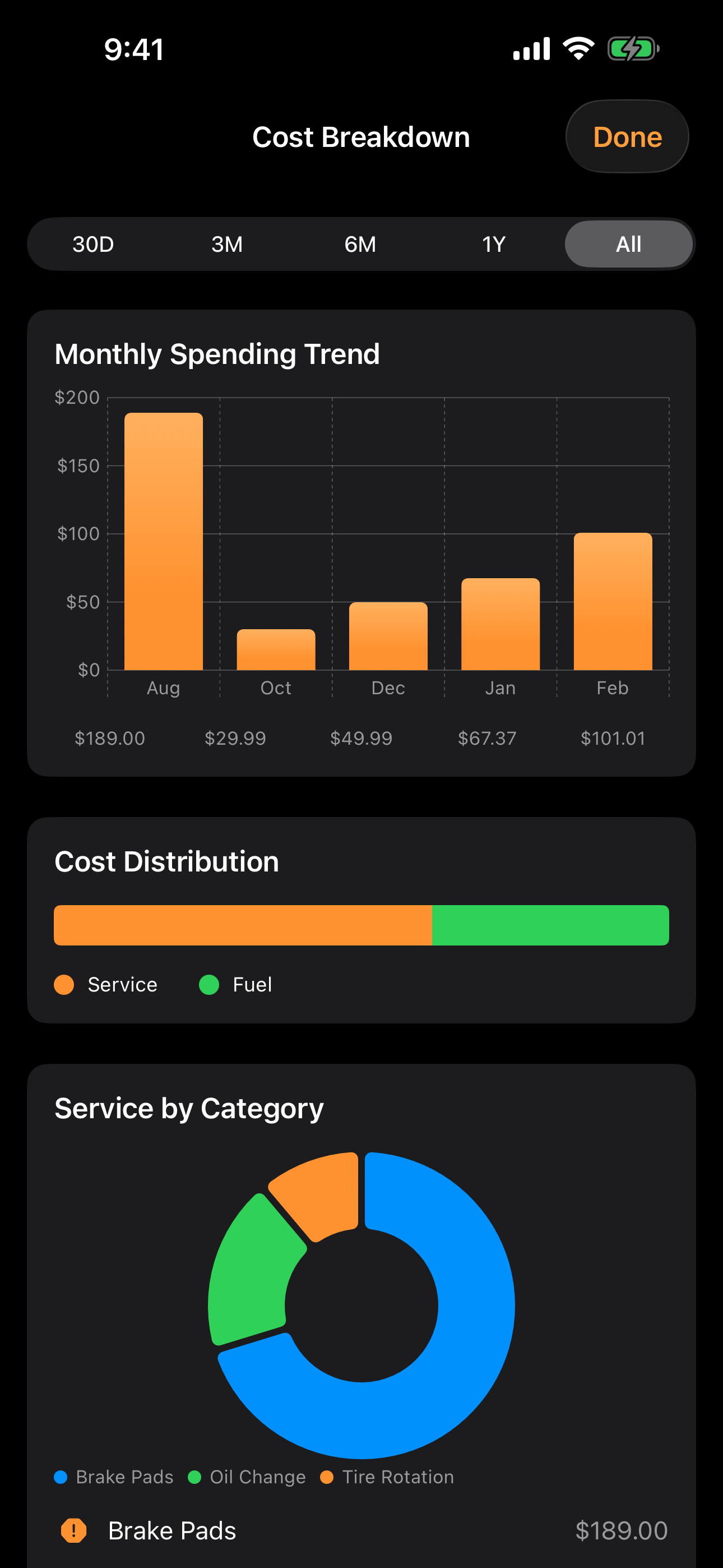Screen dimensions: 723x1568
Task: Tap the alert icon next to Brake Pads
Action: [73, 1530]
